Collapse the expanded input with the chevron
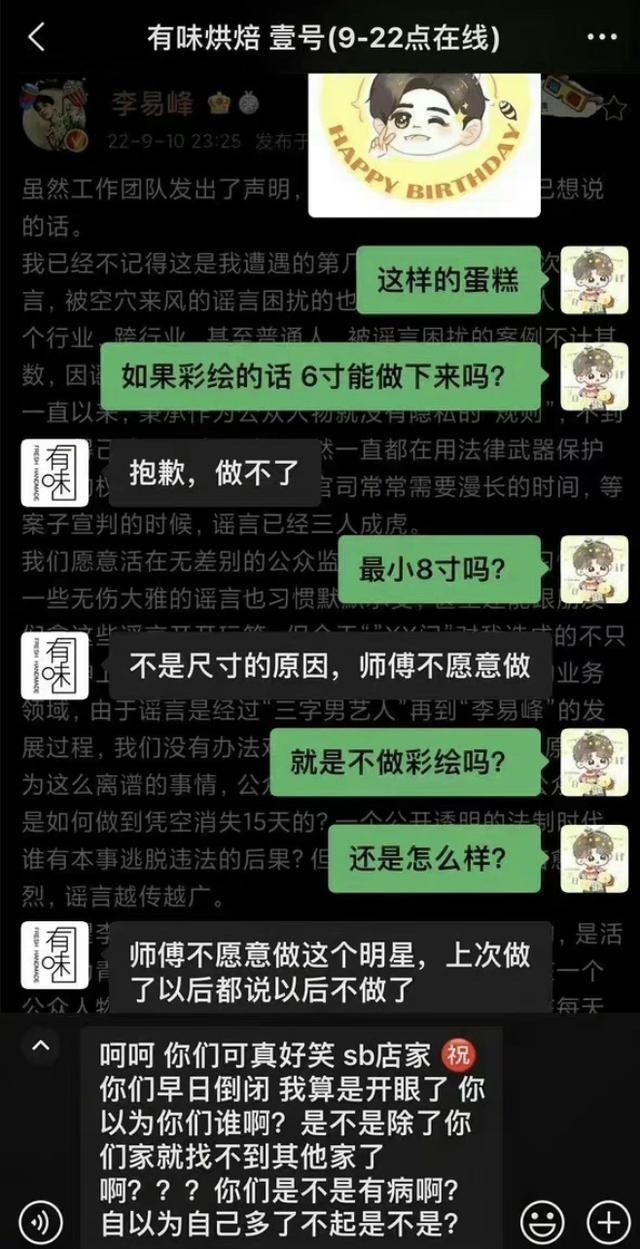The image size is (640, 1249). pos(41,1046)
